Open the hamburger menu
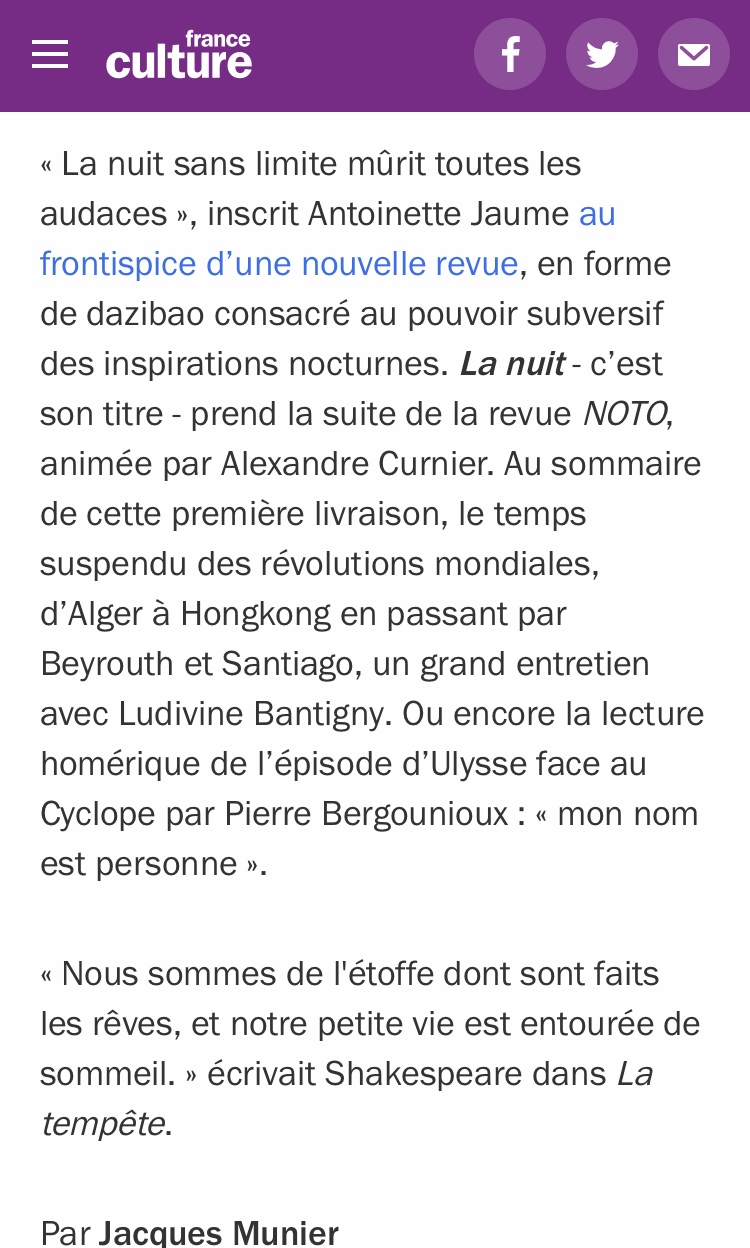This screenshot has width=750, height=1248. pyautogui.click(x=50, y=55)
